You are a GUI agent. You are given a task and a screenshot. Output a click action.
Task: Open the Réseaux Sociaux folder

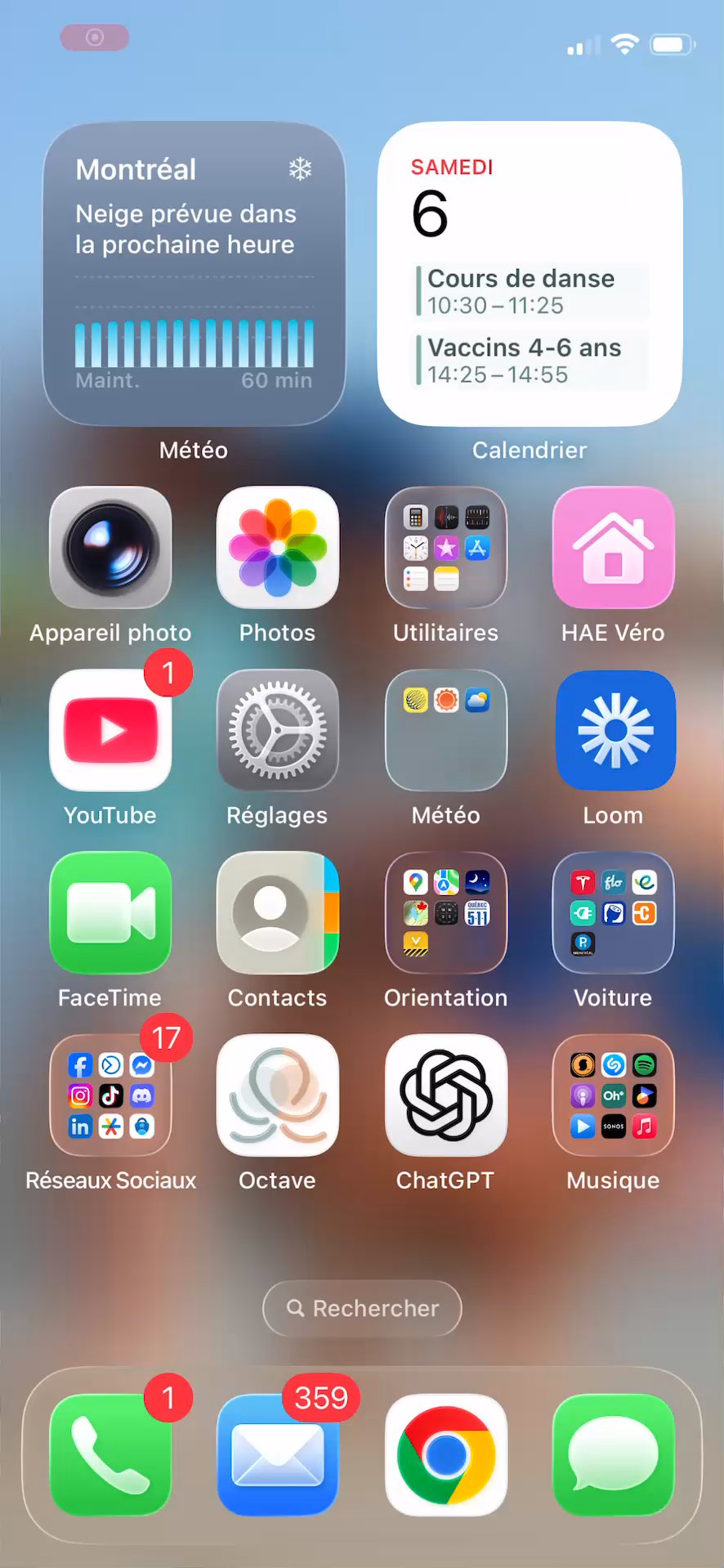pos(110,1095)
